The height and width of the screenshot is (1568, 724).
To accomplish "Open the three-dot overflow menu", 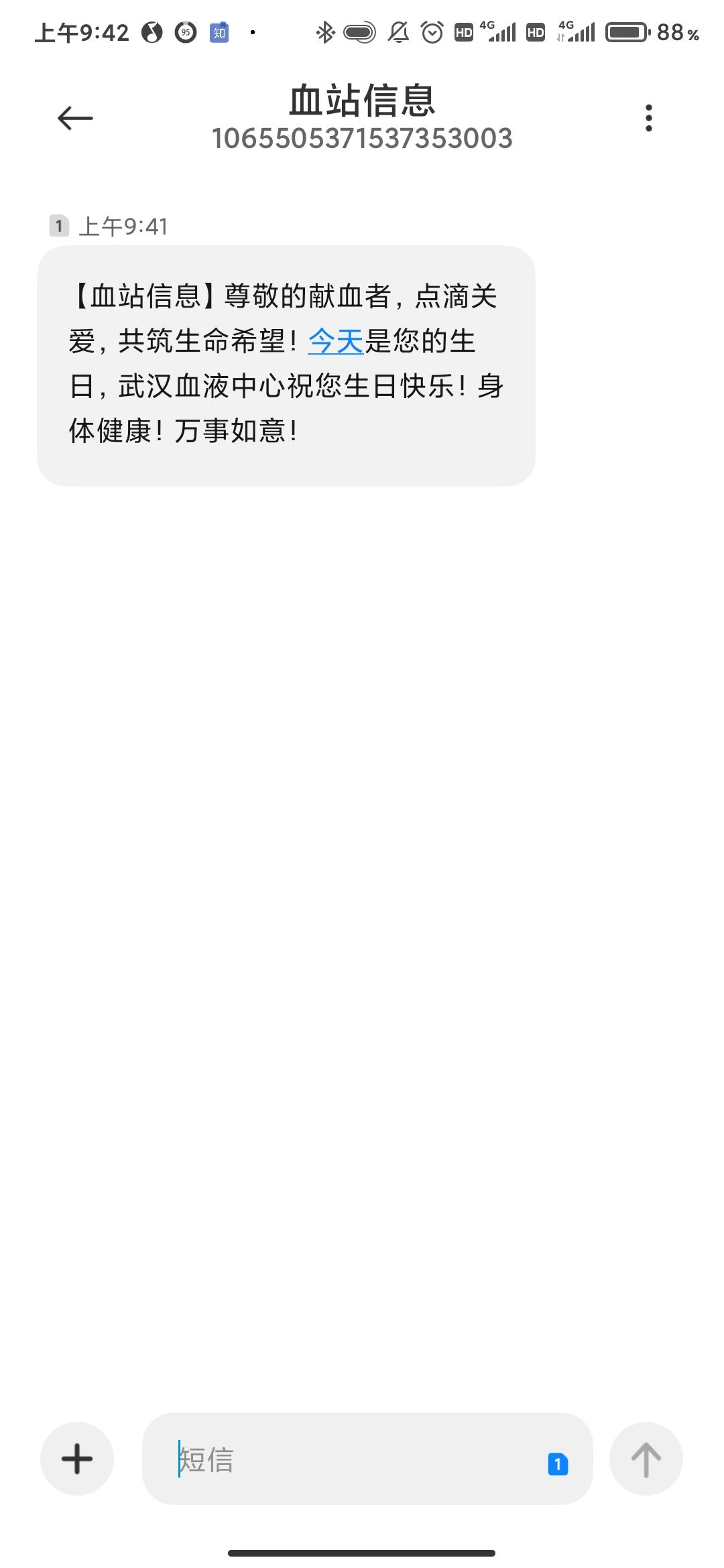I will (648, 119).
